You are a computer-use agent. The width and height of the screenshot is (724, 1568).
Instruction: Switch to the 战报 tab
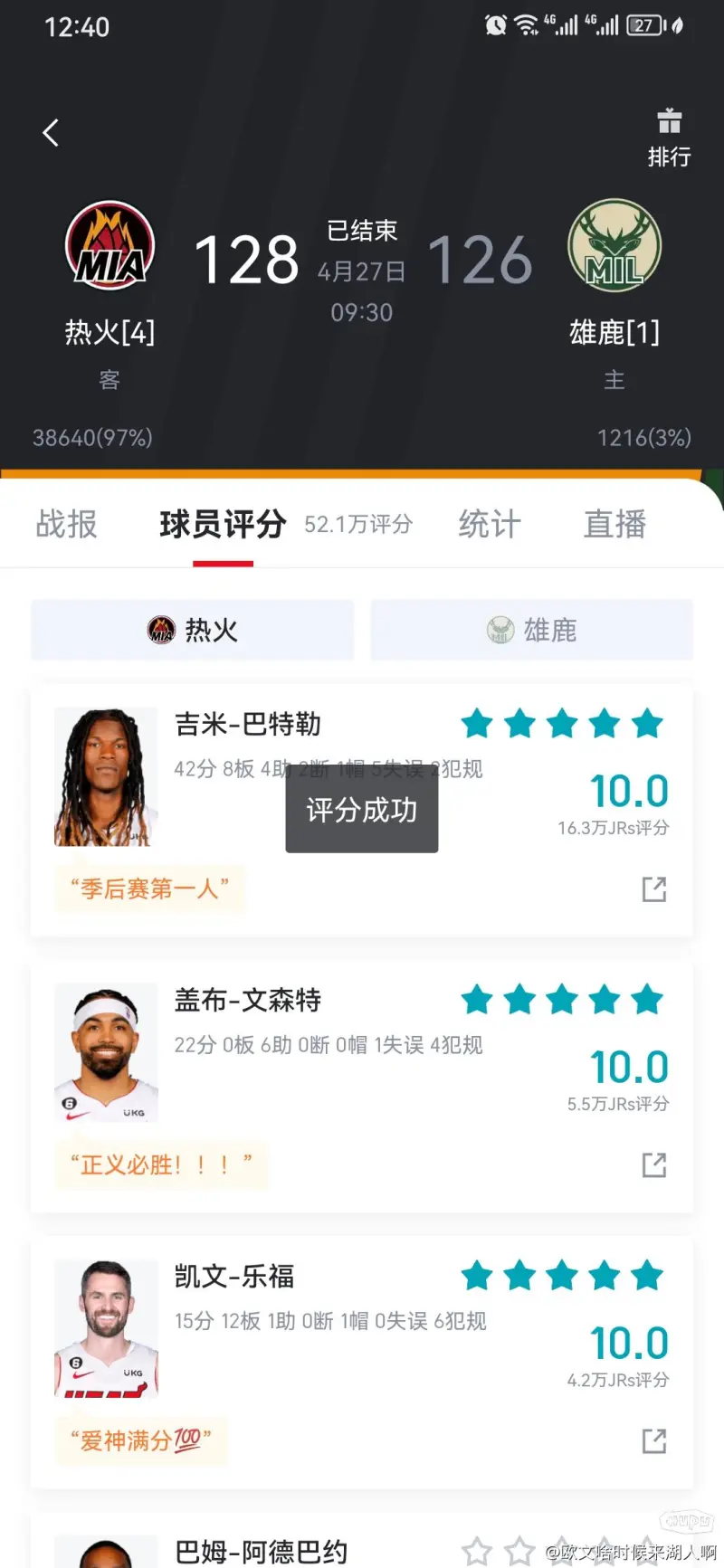pyautogui.click(x=66, y=524)
